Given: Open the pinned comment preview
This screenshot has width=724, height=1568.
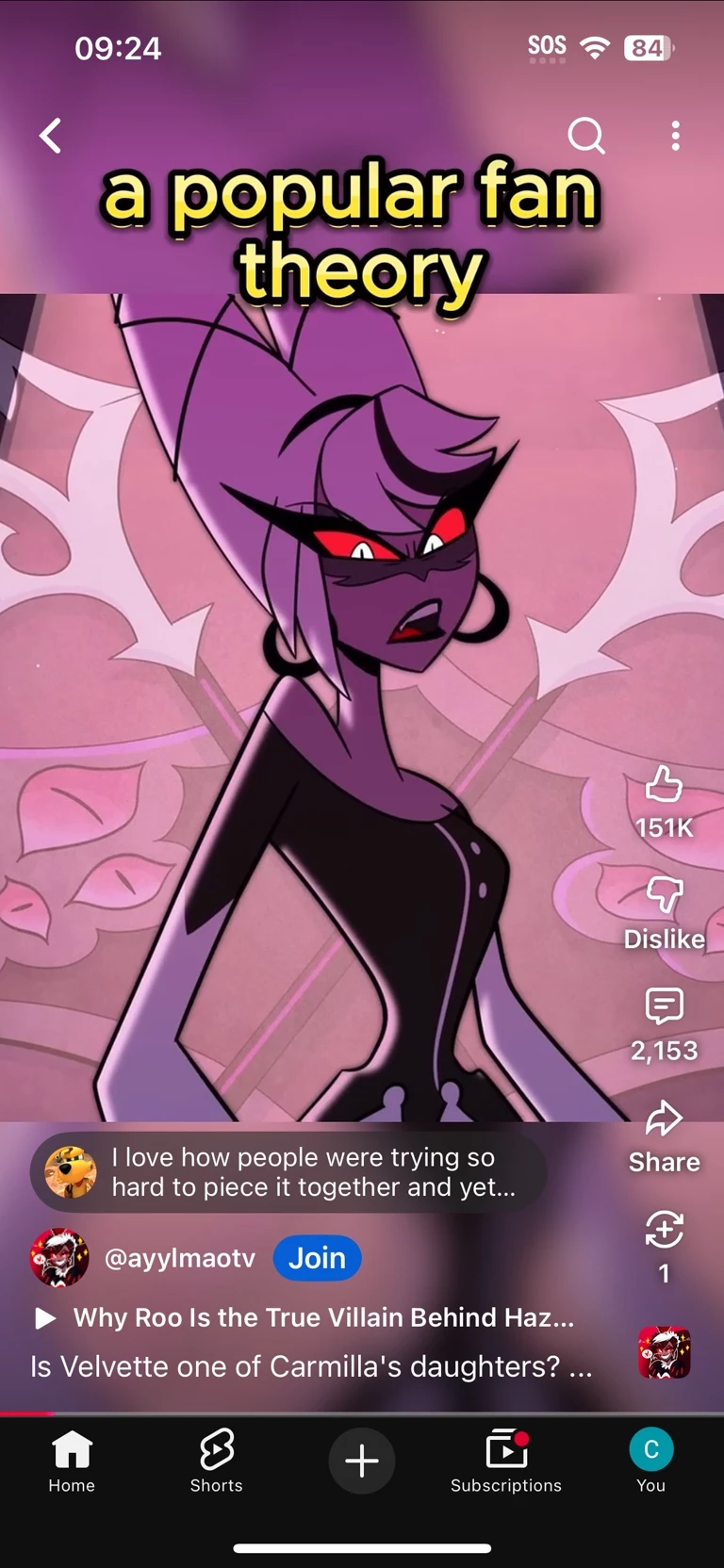Looking at the screenshot, I should click(288, 1172).
